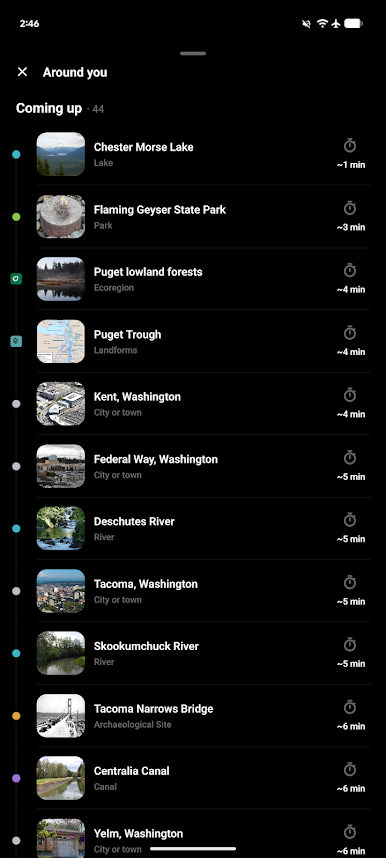The width and height of the screenshot is (386, 858).
Task: Tap the sheet drag handle above Around you
Action: pyautogui.click(x=193, y=54)
